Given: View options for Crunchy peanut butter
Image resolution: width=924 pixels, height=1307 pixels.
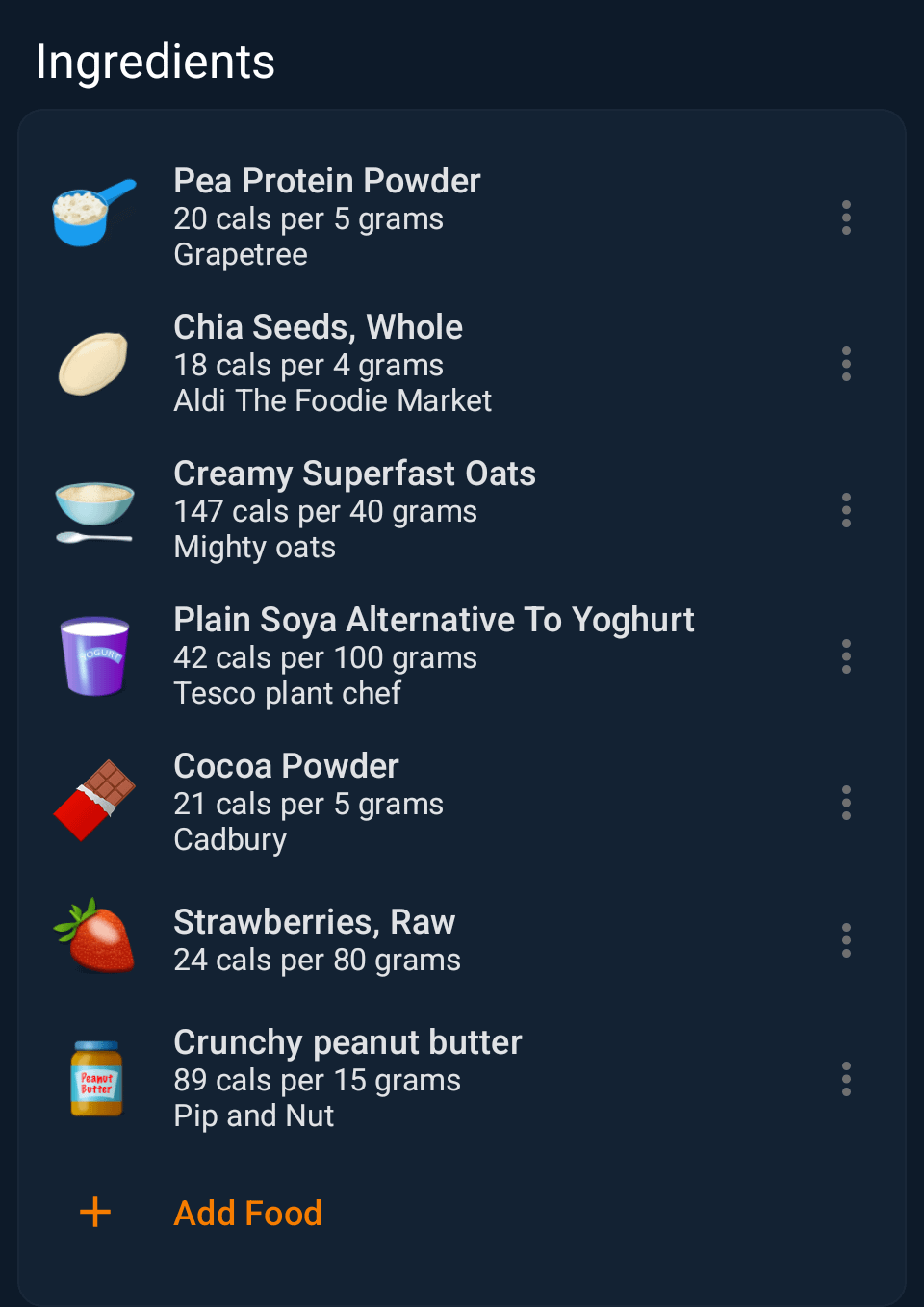Looking at the screenshot, I should coord(846,1079).
